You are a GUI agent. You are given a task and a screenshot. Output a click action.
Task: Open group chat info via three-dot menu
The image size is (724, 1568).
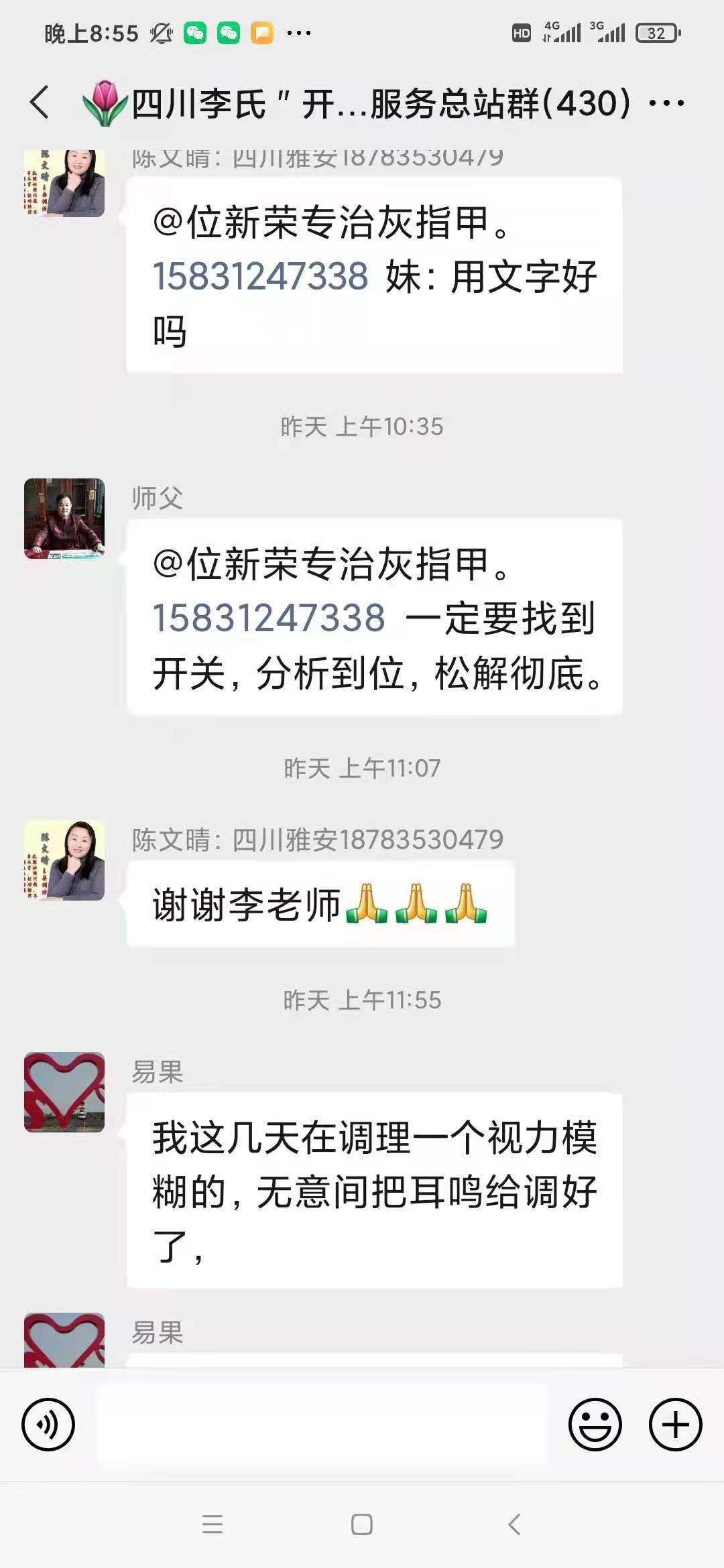tap(667, 103)
